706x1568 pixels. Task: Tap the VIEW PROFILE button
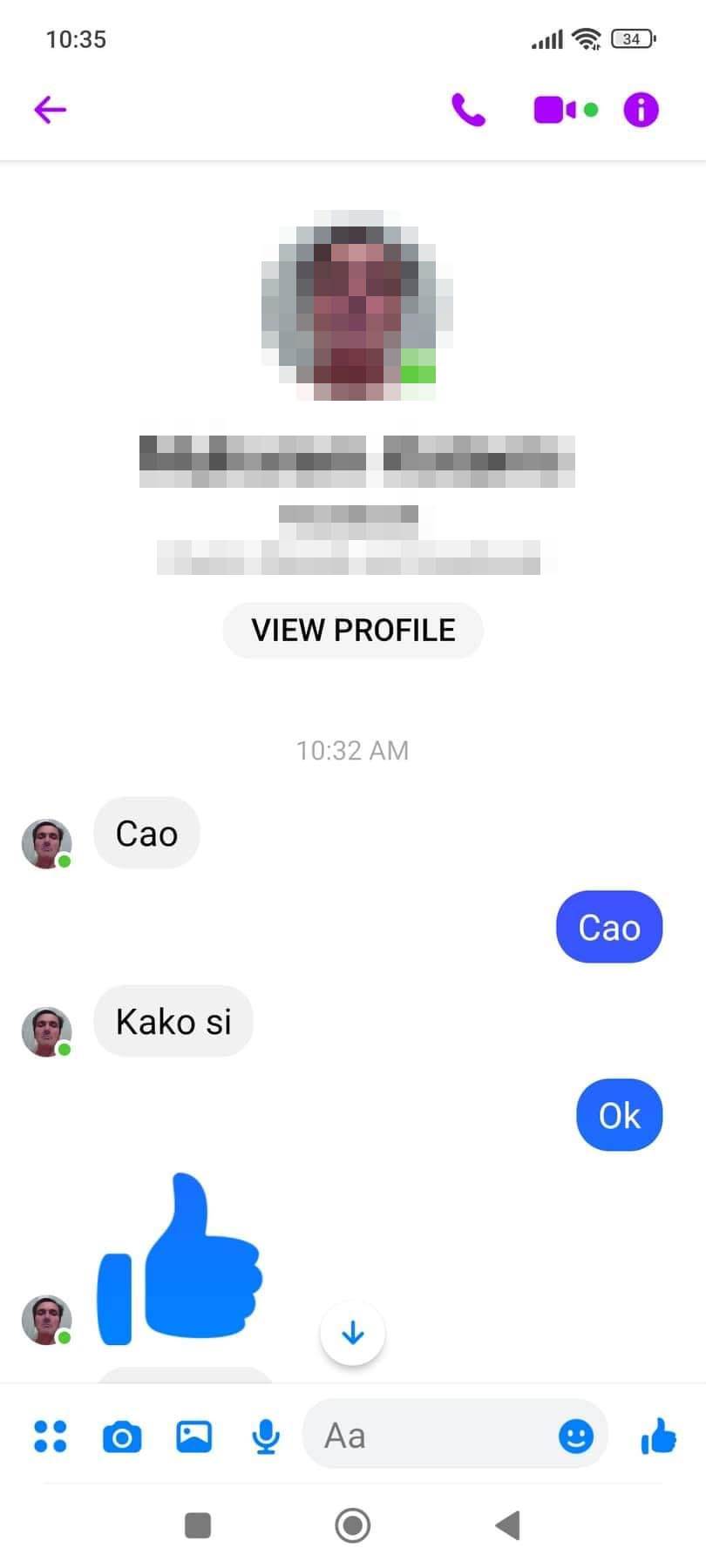(x=353, y=630)
